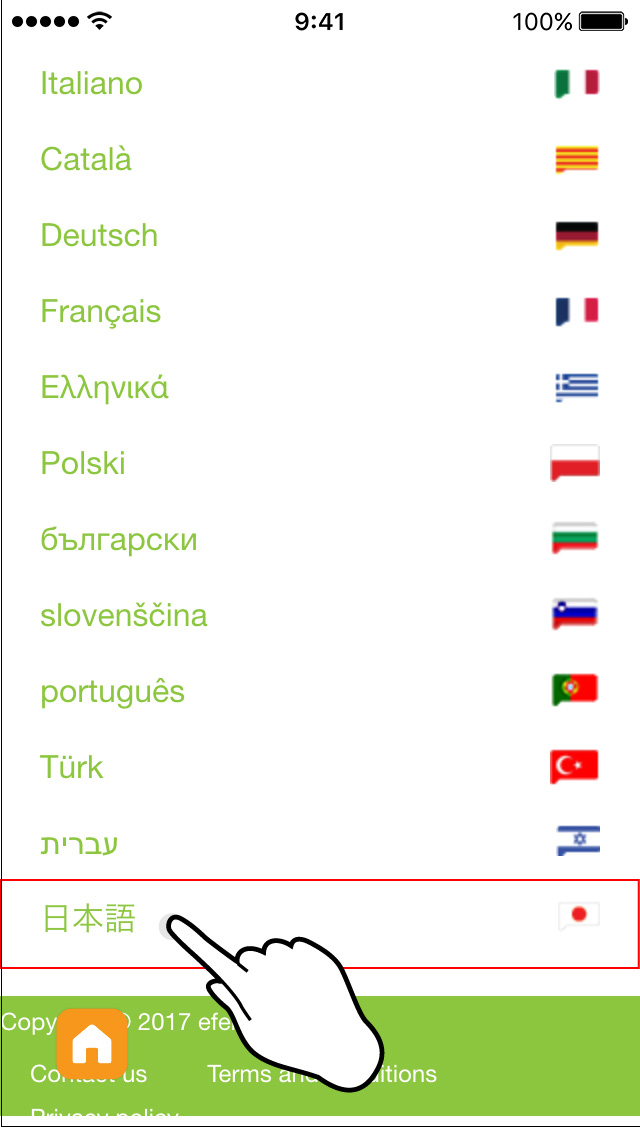Switch the language to Deutsch
The image size is (640, 1136).
pos(320,235)
